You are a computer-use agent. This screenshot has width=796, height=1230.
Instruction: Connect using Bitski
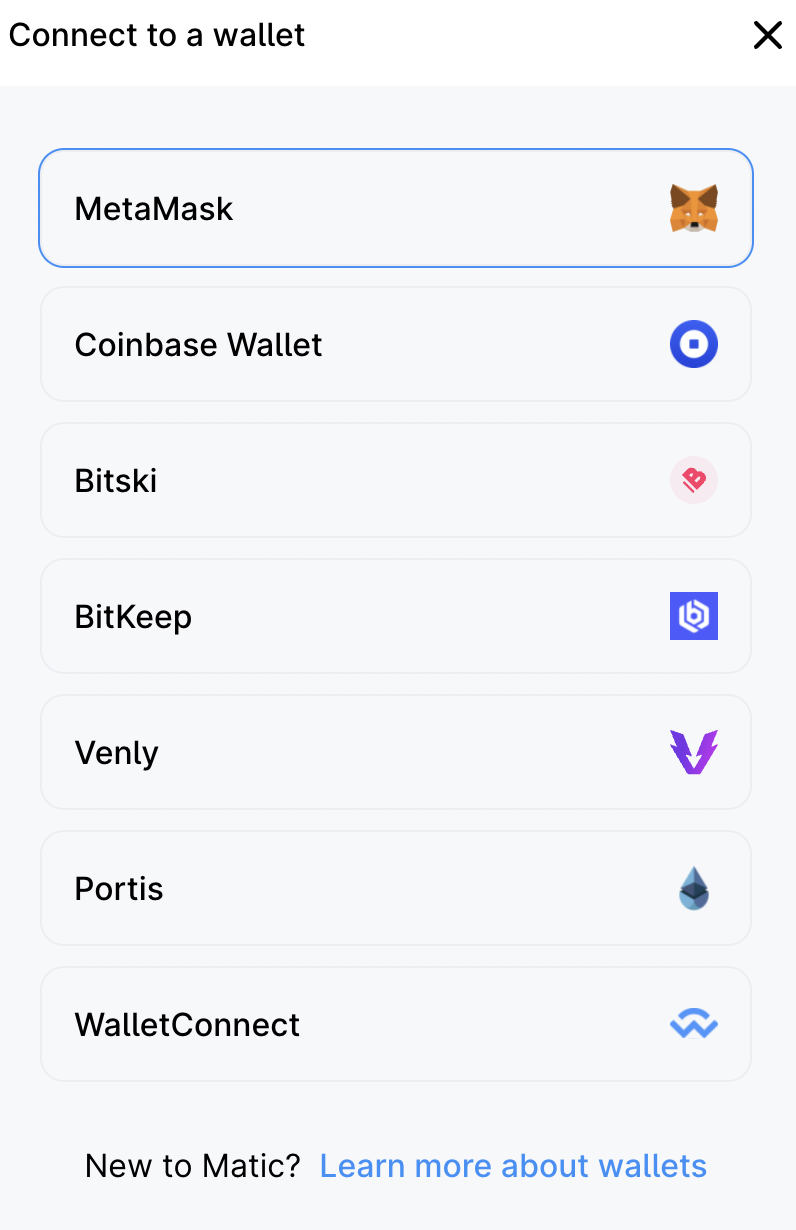pos(395,480)
